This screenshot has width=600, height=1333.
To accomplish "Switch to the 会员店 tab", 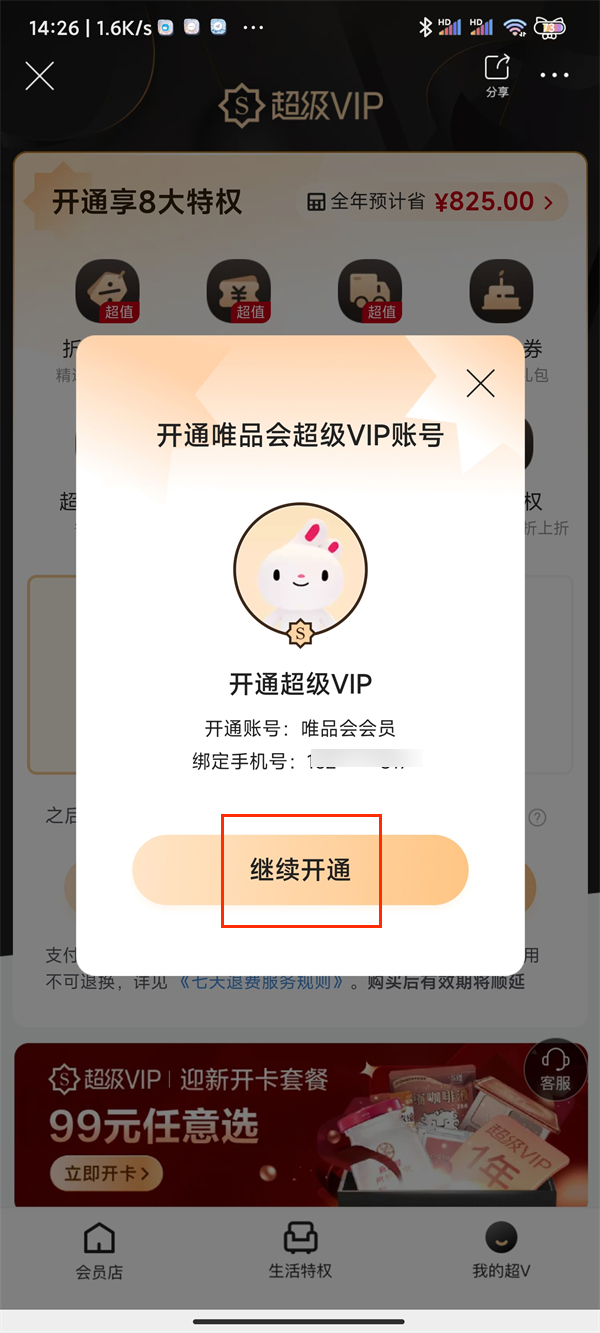I will pos(99,1250).
